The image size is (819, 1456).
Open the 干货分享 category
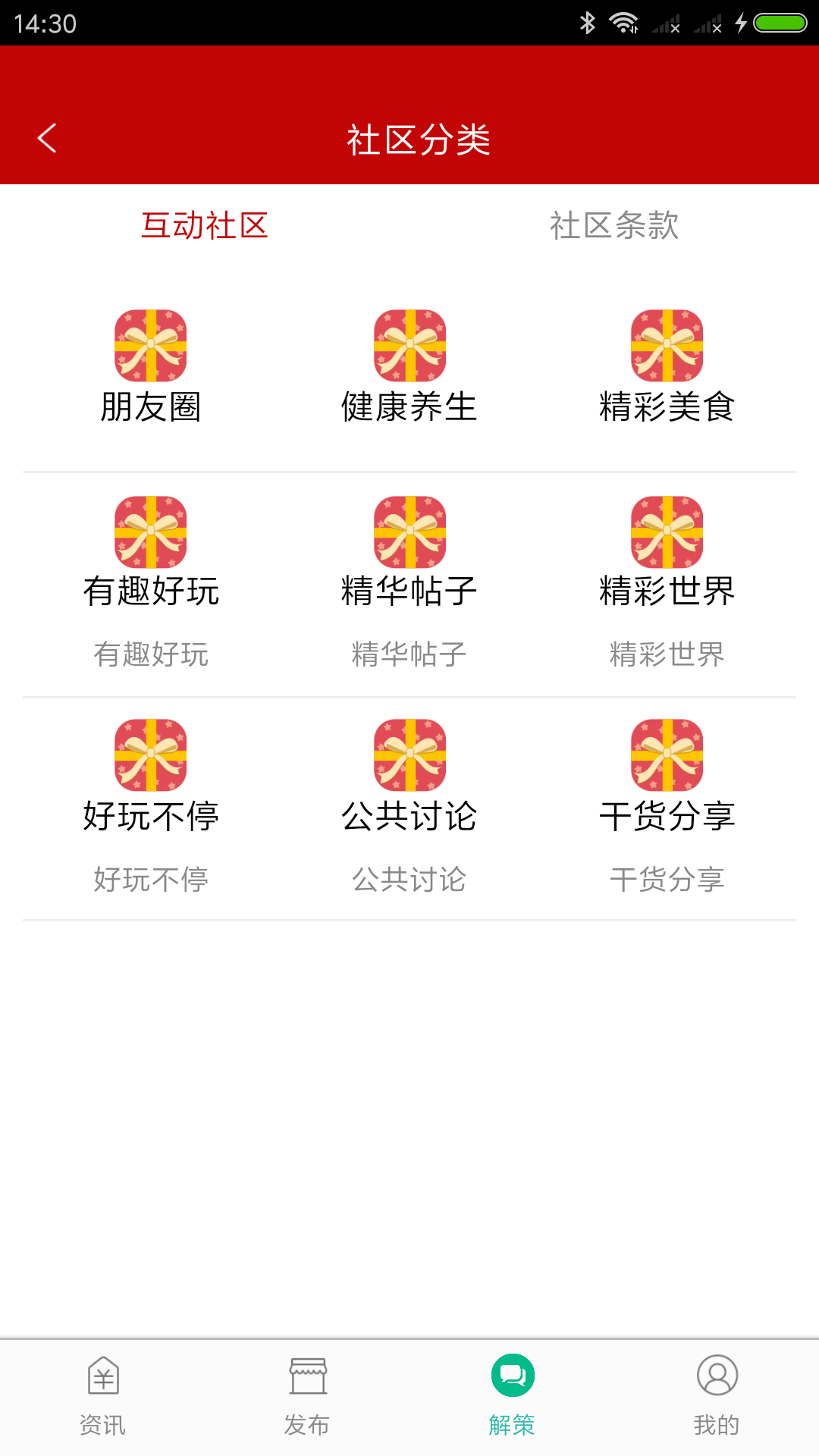click(667, 807)
